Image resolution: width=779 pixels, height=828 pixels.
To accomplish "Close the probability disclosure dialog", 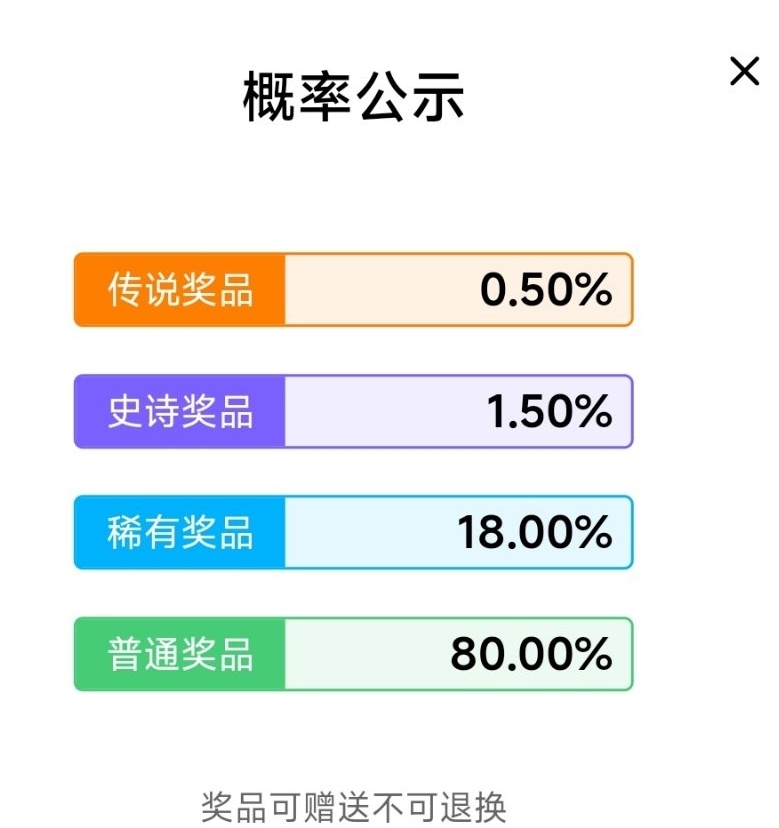I will click(745, 71).
